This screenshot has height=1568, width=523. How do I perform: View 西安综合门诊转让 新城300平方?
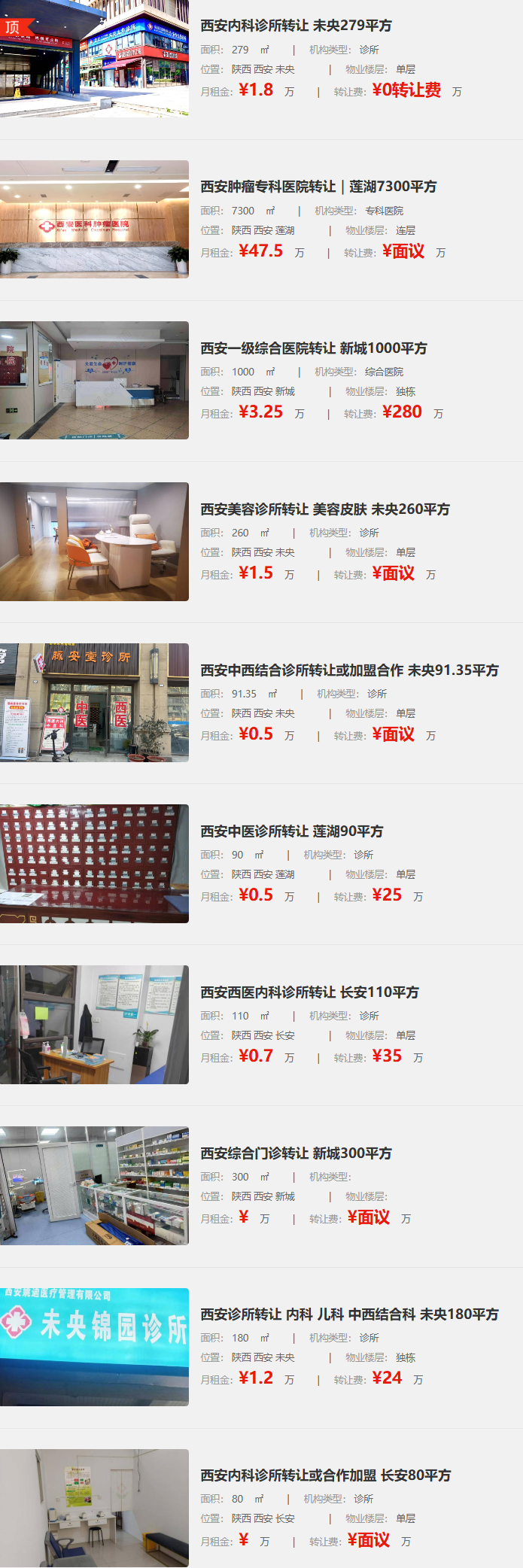click(296, 1153)
